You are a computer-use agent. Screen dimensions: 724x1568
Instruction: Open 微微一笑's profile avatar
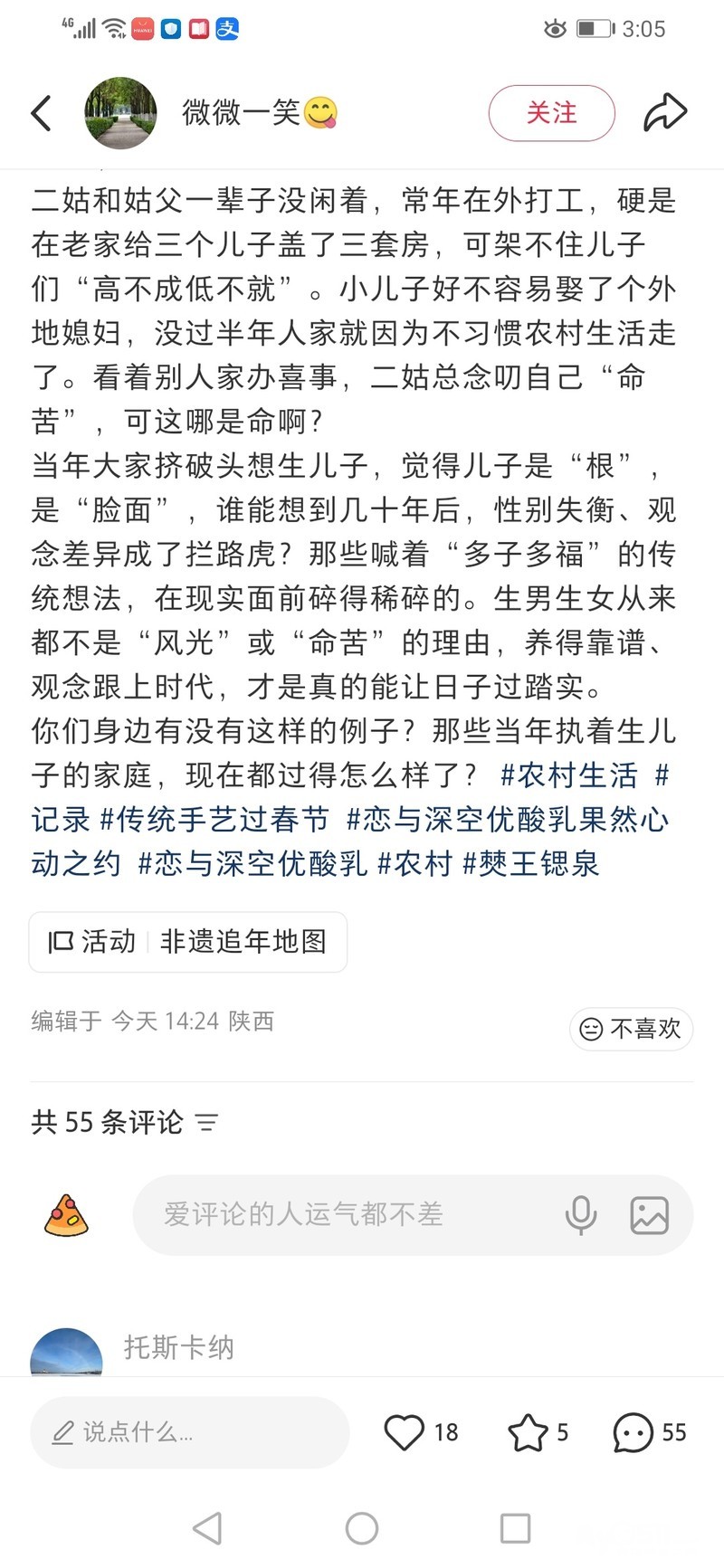(120, 114)
